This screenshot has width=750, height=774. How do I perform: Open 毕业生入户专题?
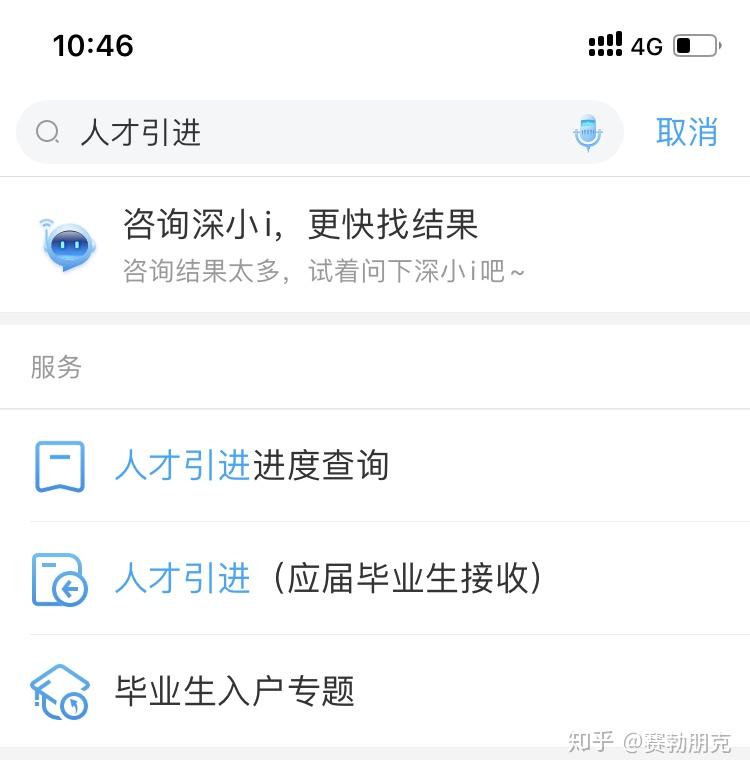click(x=236, y=691)
